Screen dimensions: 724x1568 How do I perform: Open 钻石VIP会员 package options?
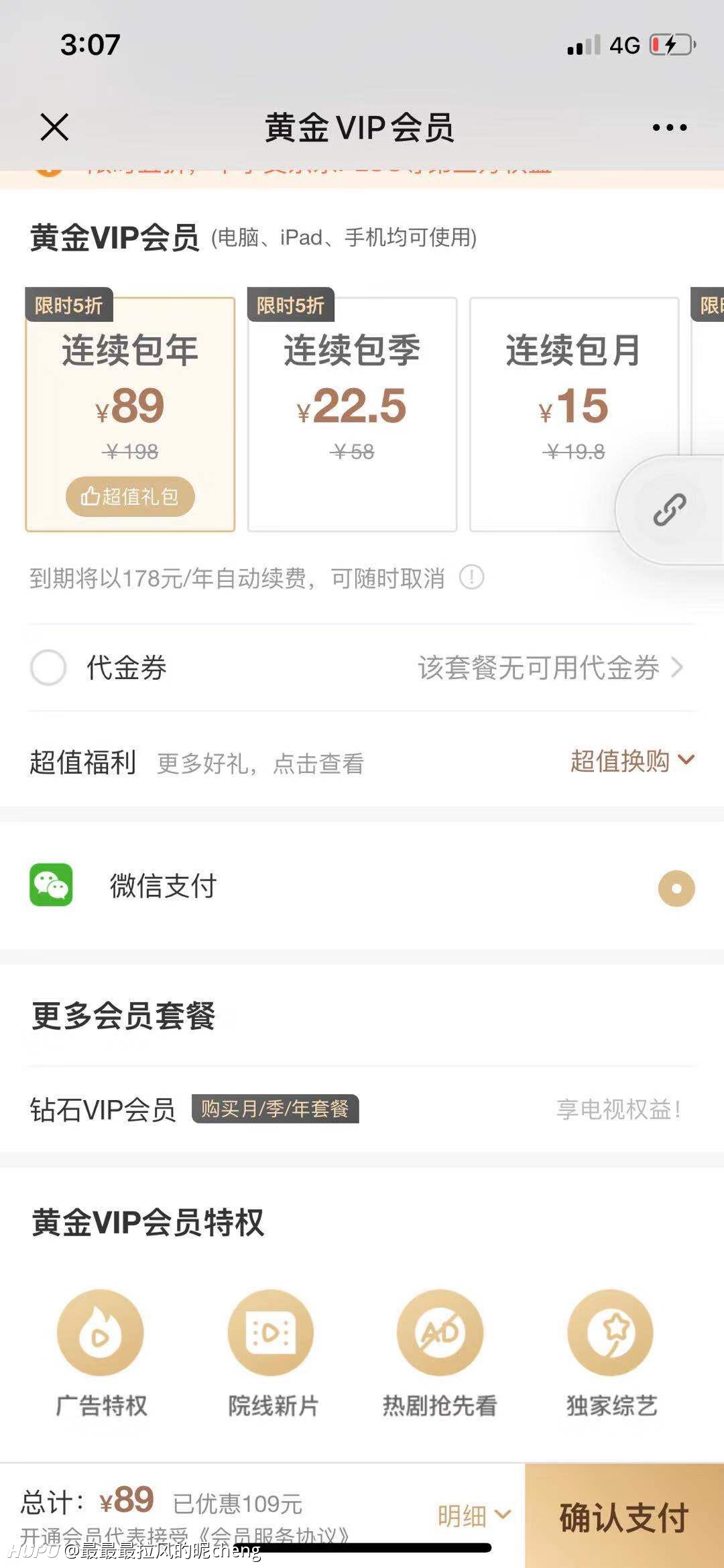(x=362, y=1109)
